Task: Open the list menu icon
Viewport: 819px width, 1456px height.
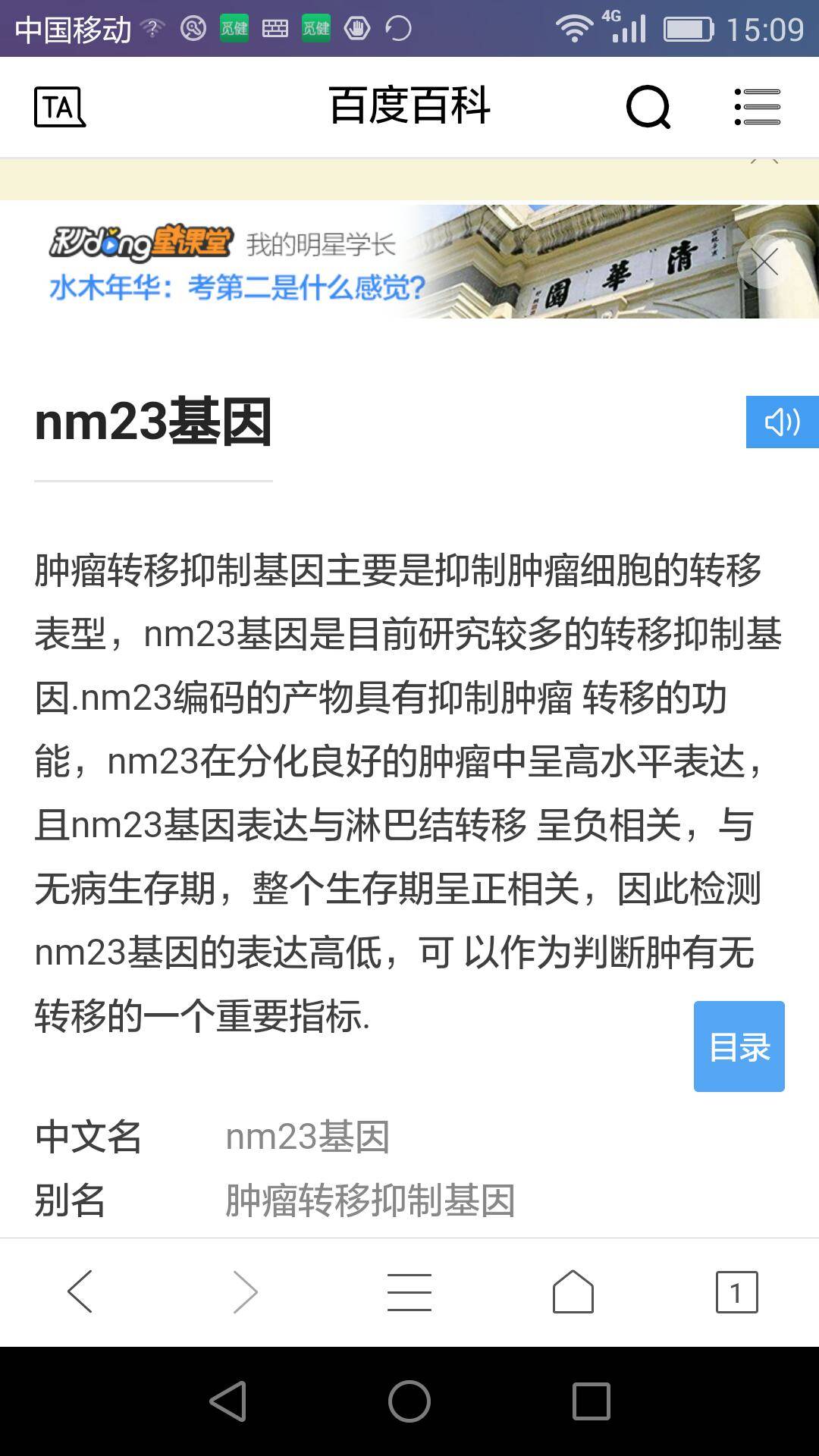Action: coord(757,107)
